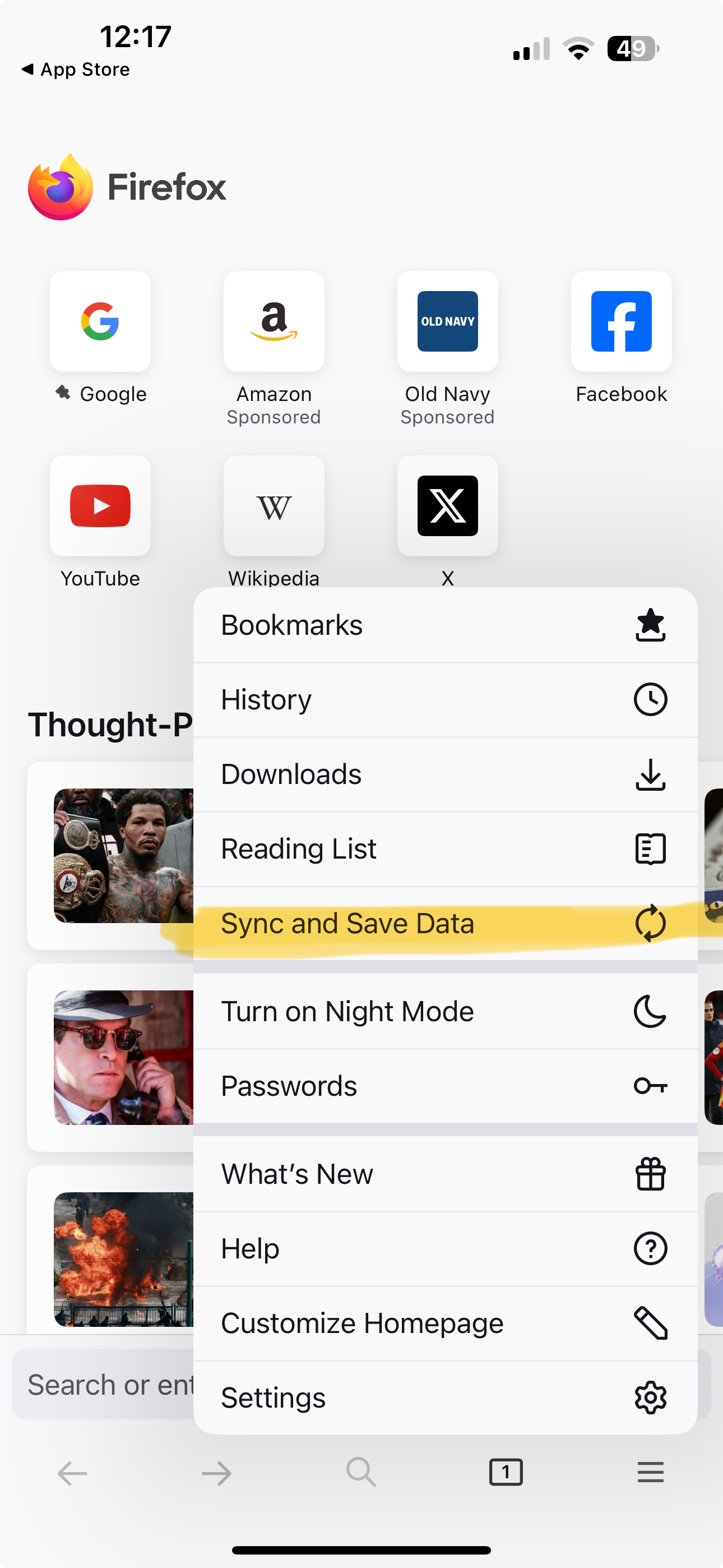Launch the Amazon sponsored shortcut
This screenshot has width=723, height=1568.
coord(274,322)
